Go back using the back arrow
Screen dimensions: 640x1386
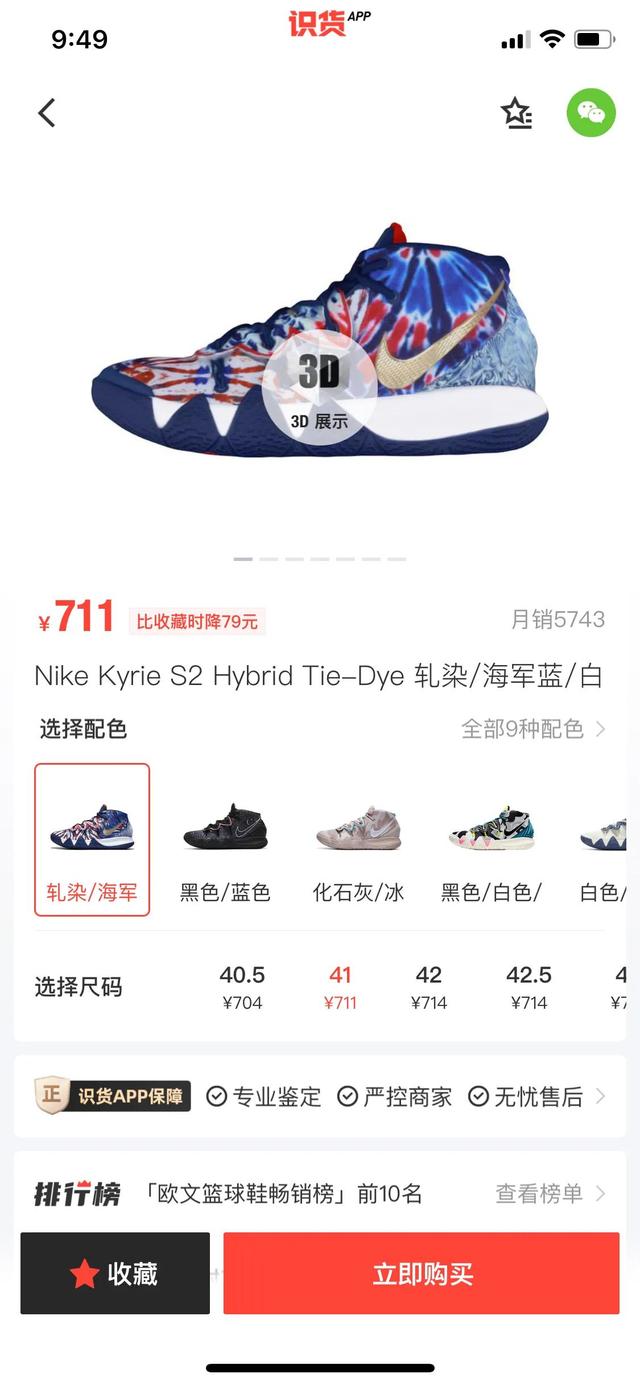tap(46, 113)
